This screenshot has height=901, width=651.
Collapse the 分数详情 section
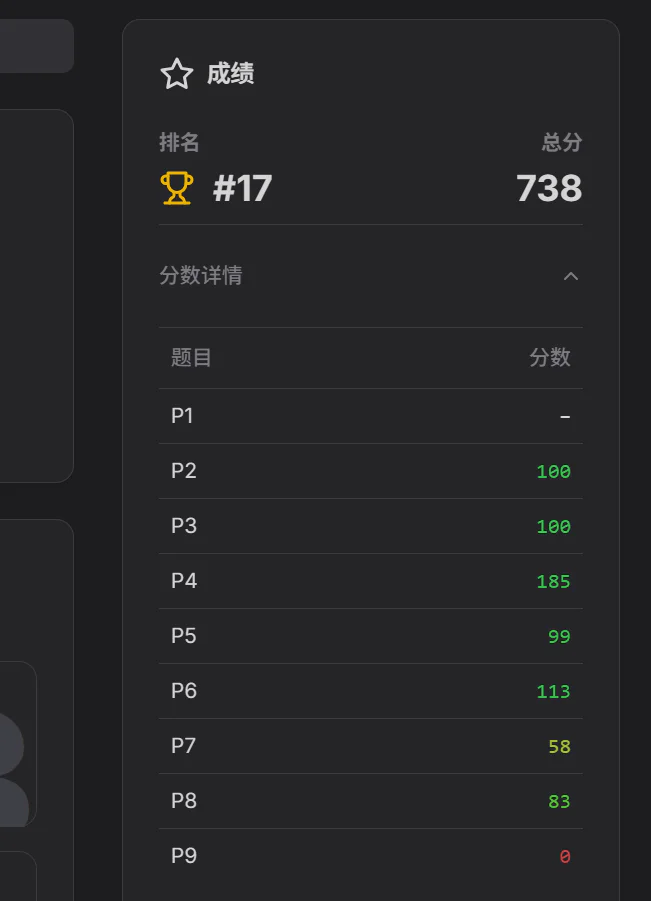(x=570, y=276)
